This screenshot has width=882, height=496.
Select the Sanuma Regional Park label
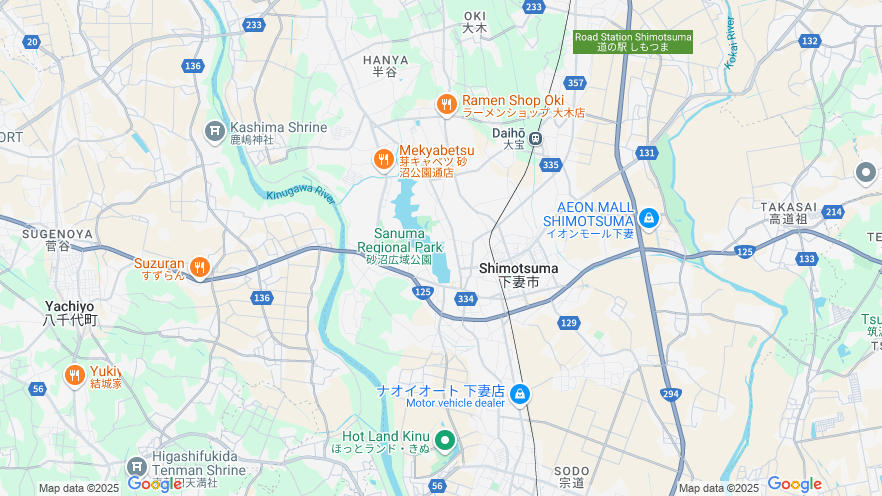coord(400,240)
